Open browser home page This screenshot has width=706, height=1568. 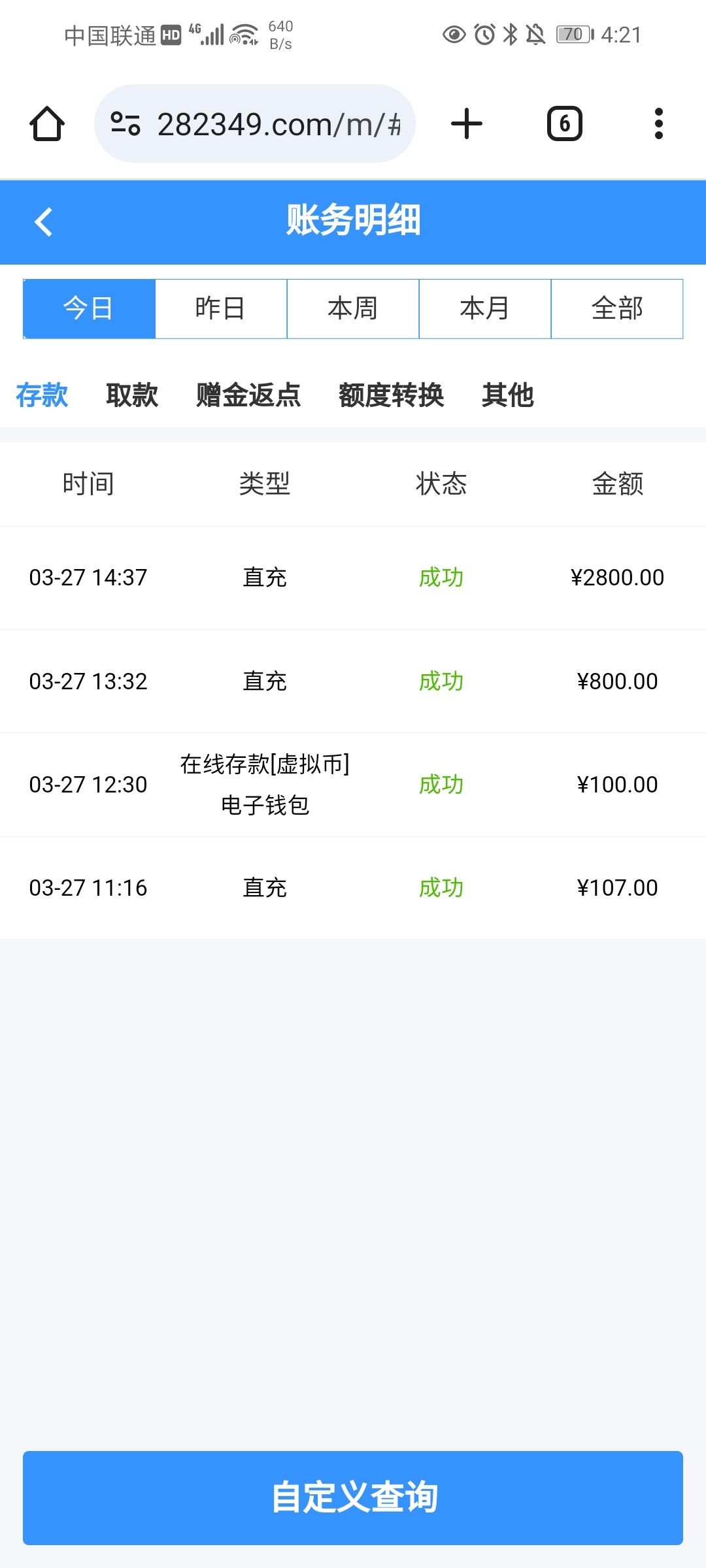click(47, 123)
